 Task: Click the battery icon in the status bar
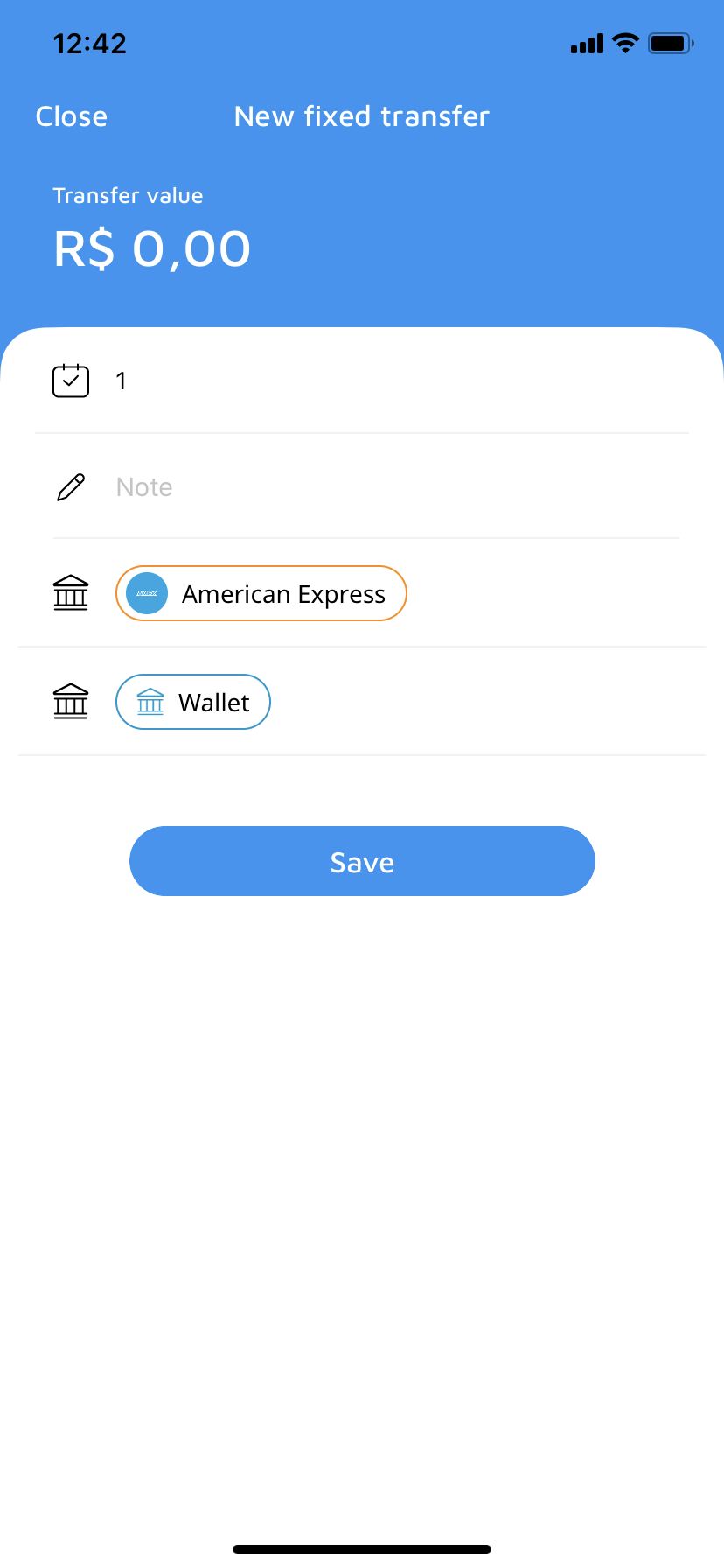point(670,43)
